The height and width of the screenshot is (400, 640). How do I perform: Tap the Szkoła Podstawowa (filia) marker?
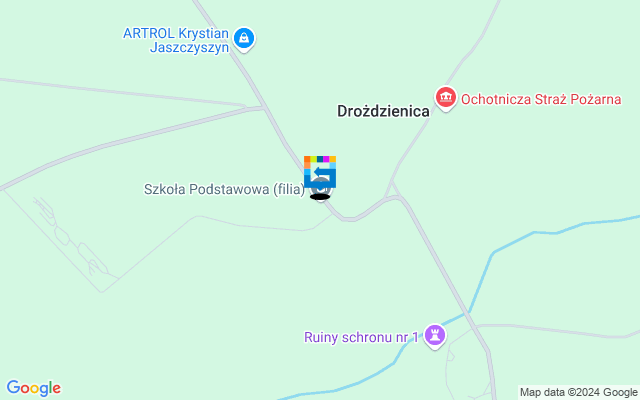(x=320, y=187)
